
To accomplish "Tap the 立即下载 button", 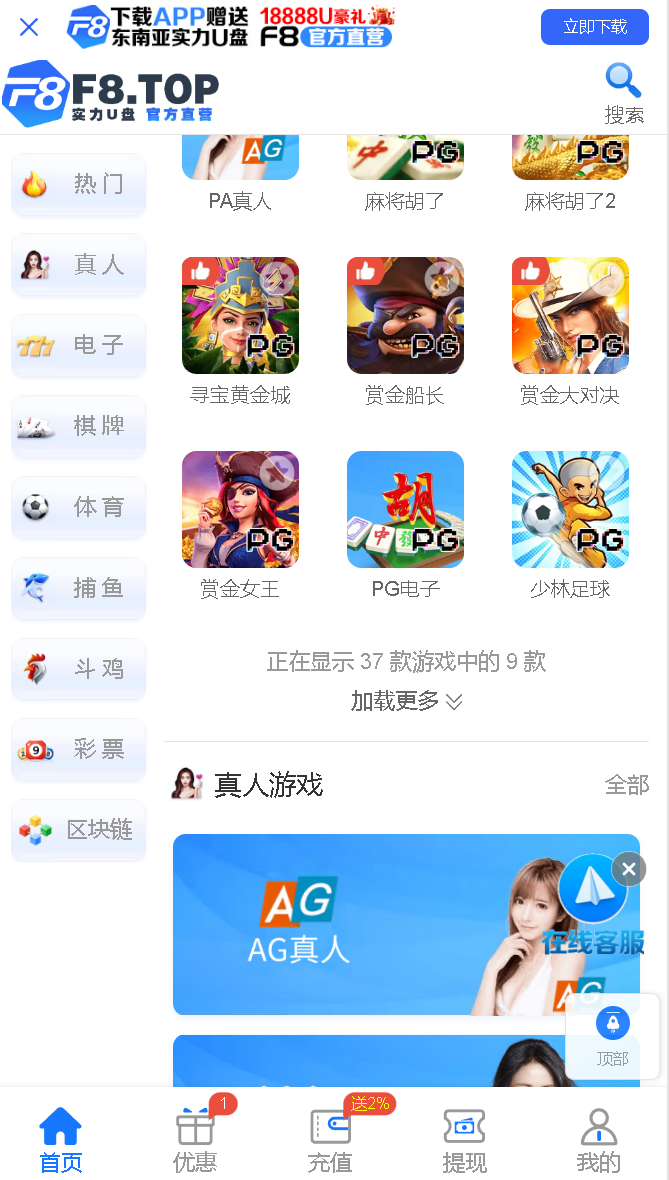I will tap(594, 27).
